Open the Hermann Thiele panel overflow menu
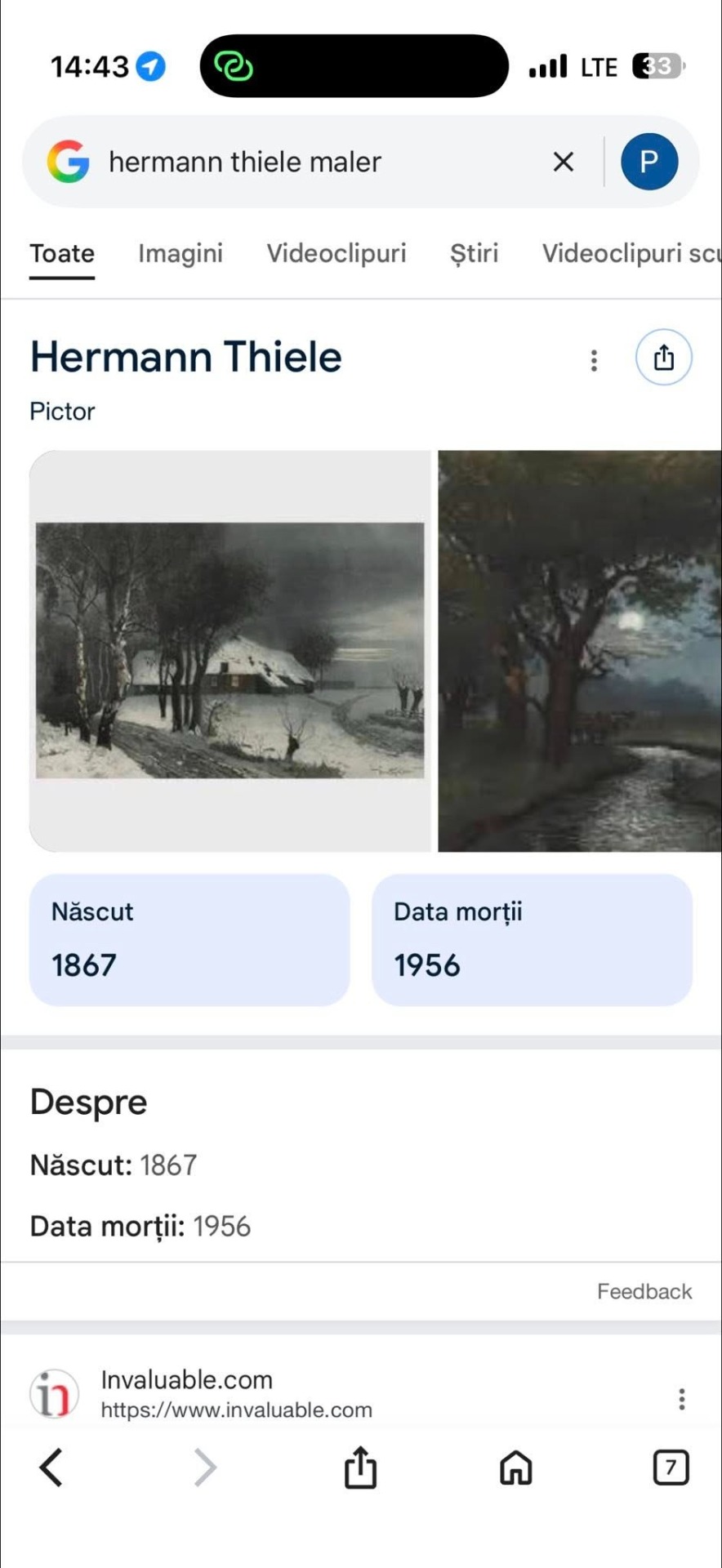The height and width of the screenshot is (1568, 722). click(594, 360)
